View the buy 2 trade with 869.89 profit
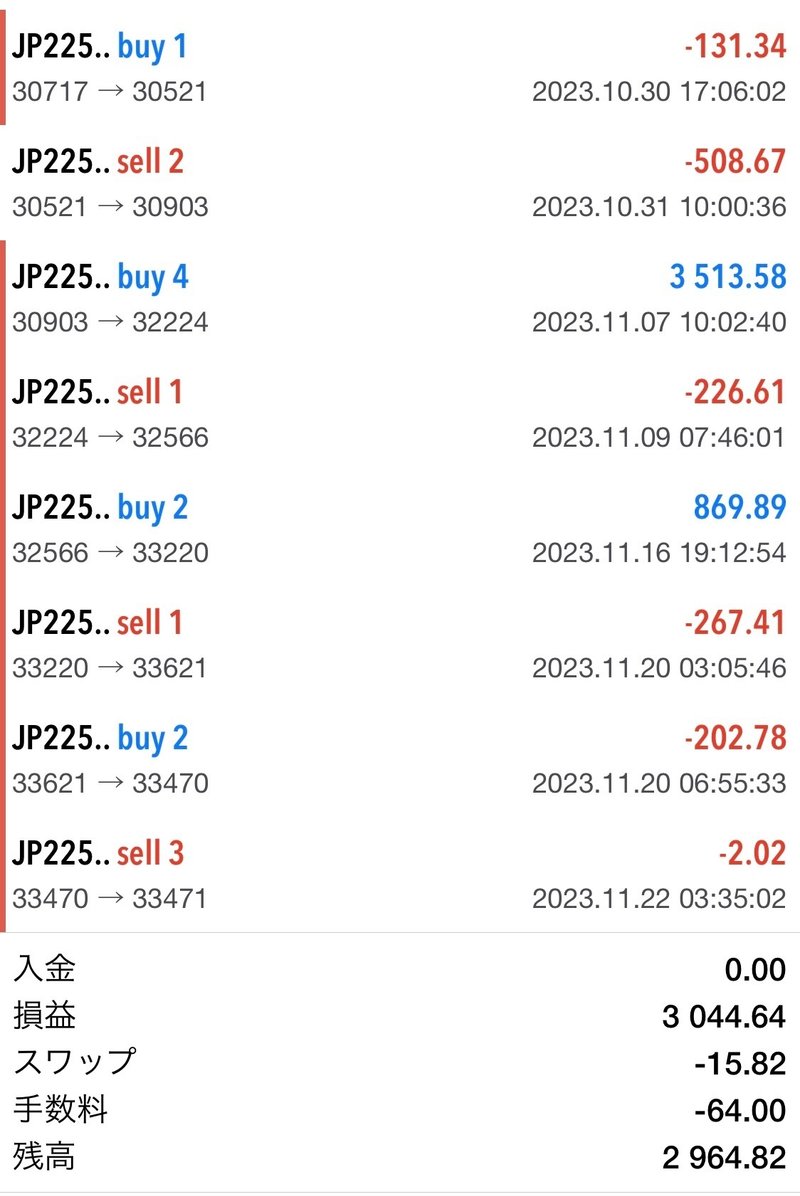This screenshot has height=1196, width=800. (x=400, y=528)
